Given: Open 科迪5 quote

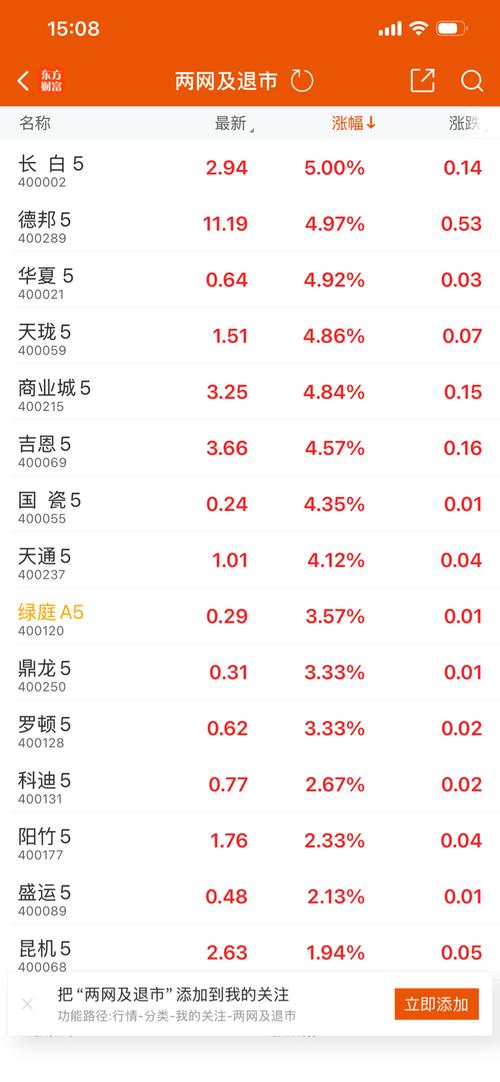Looking at the screenshot, I should point(250,785).
